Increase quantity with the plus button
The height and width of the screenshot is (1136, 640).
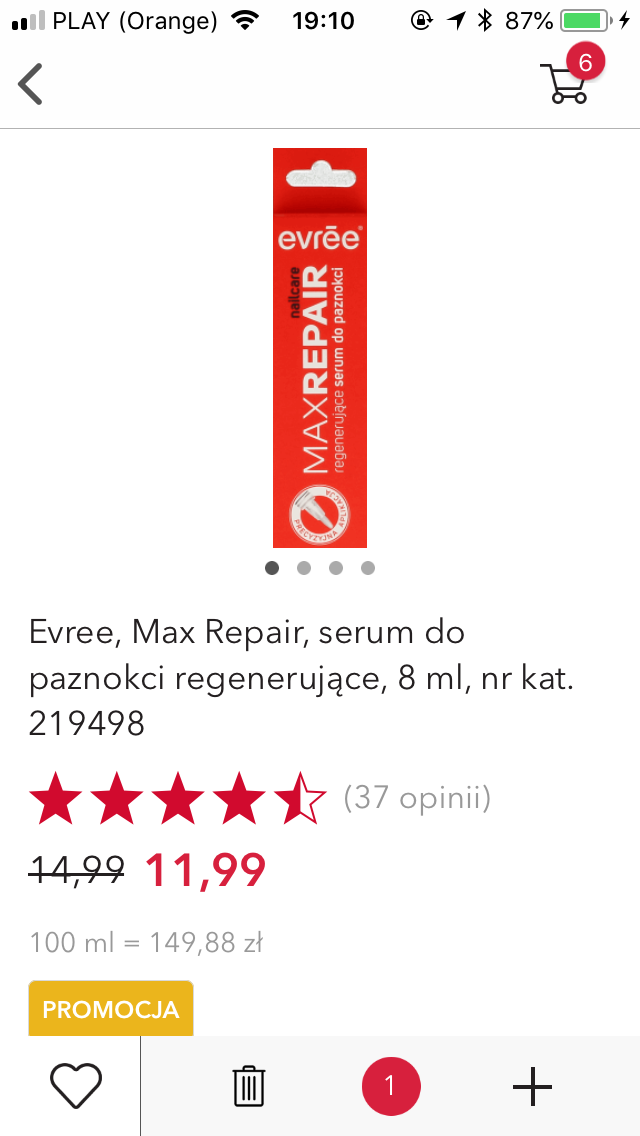click(532, 1086)
